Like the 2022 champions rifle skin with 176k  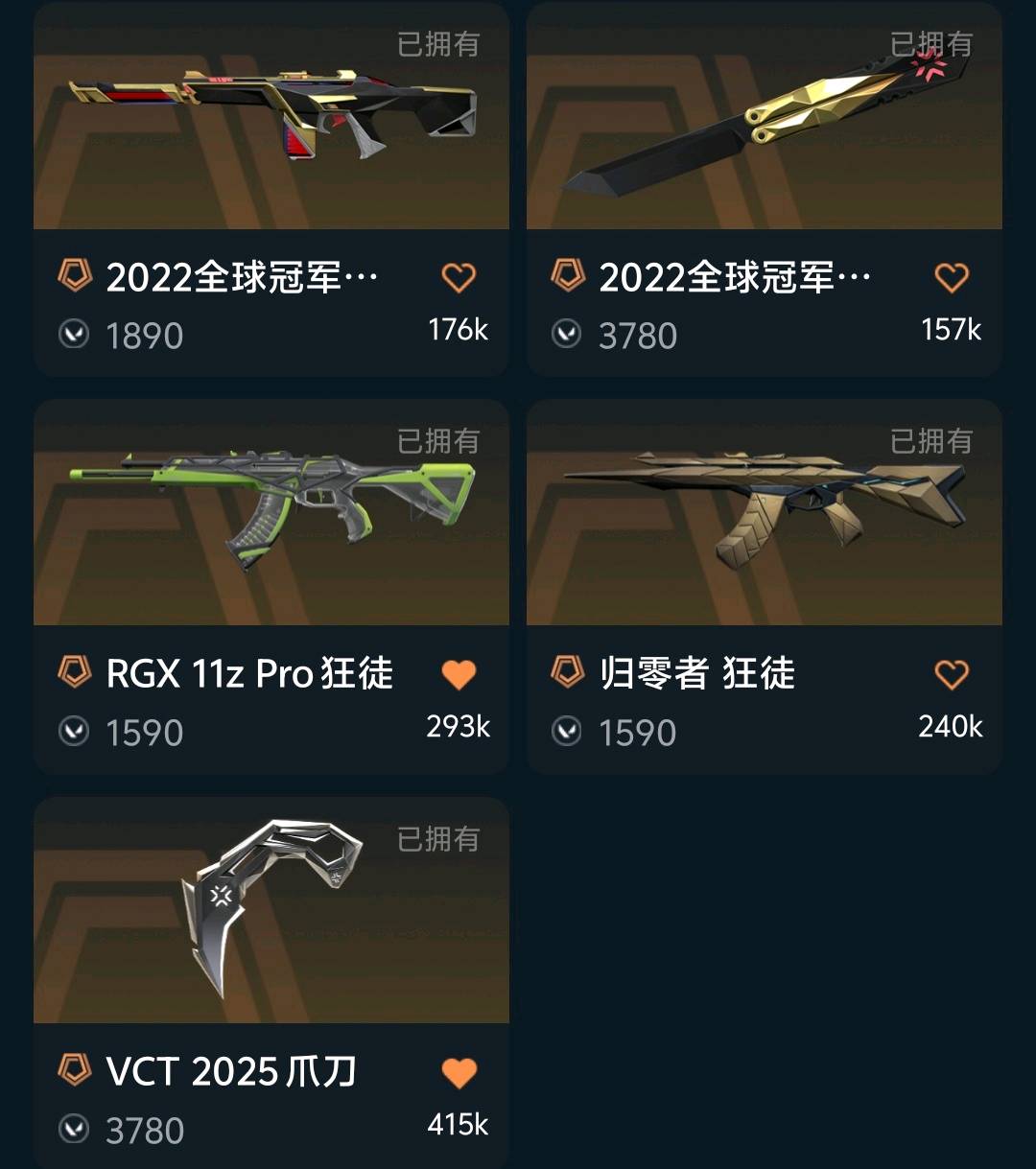[x=459, y=278]
